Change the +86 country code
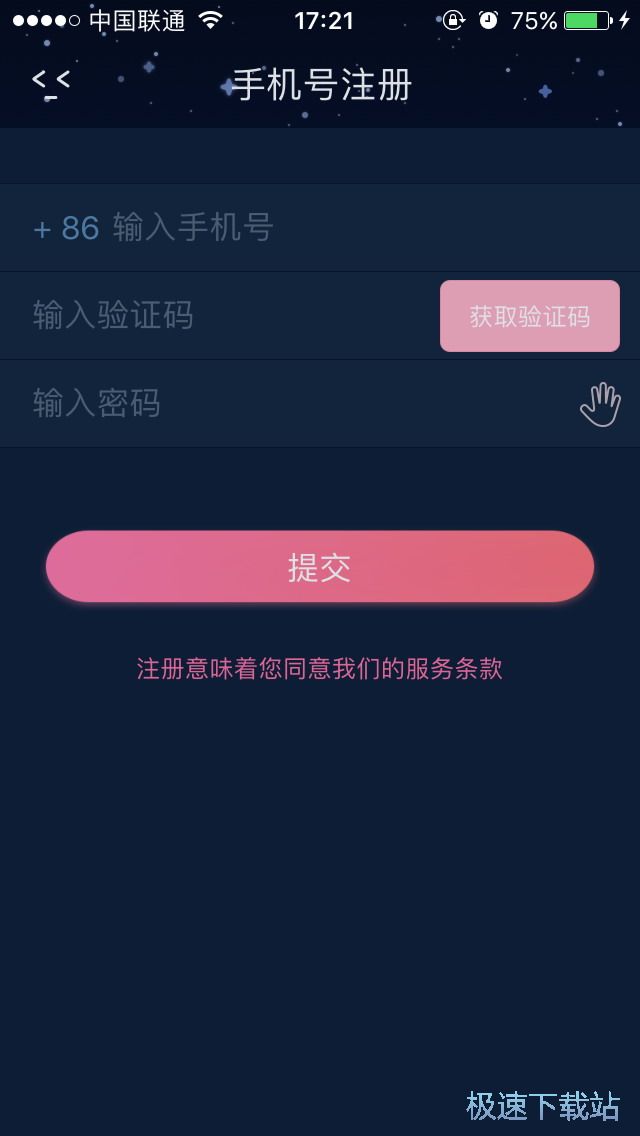This screenshot has height=1136, width=640. 66,228
